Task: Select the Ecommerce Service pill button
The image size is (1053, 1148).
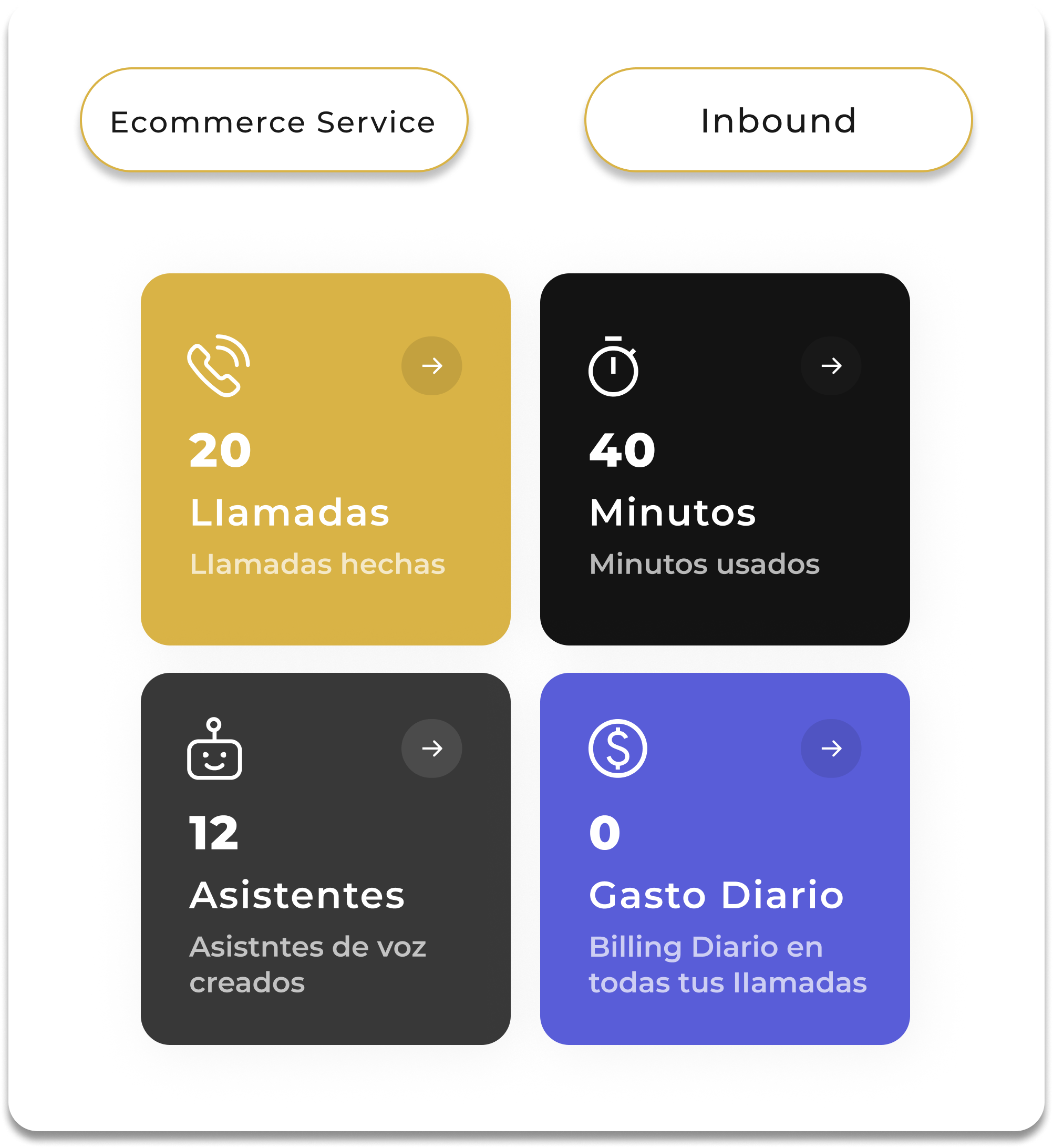Action: pos(274,120)
